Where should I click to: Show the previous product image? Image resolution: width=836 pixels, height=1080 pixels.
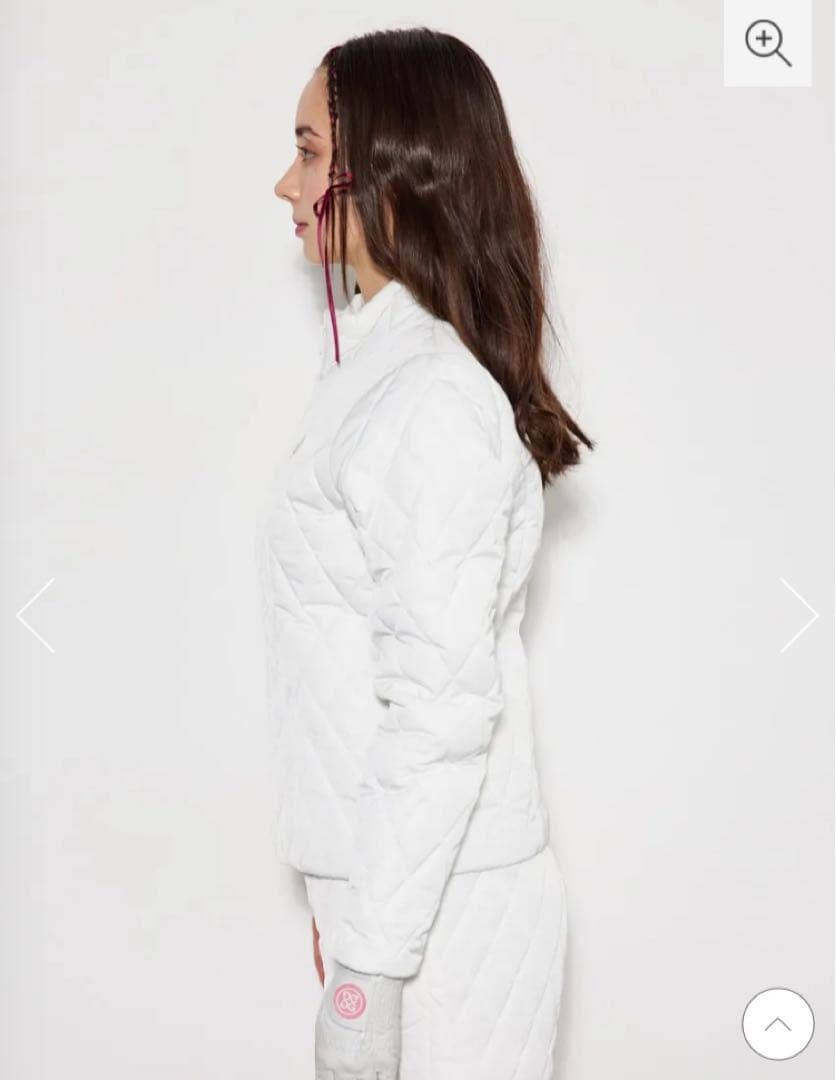pyautogui.click(x=36, y=615)
